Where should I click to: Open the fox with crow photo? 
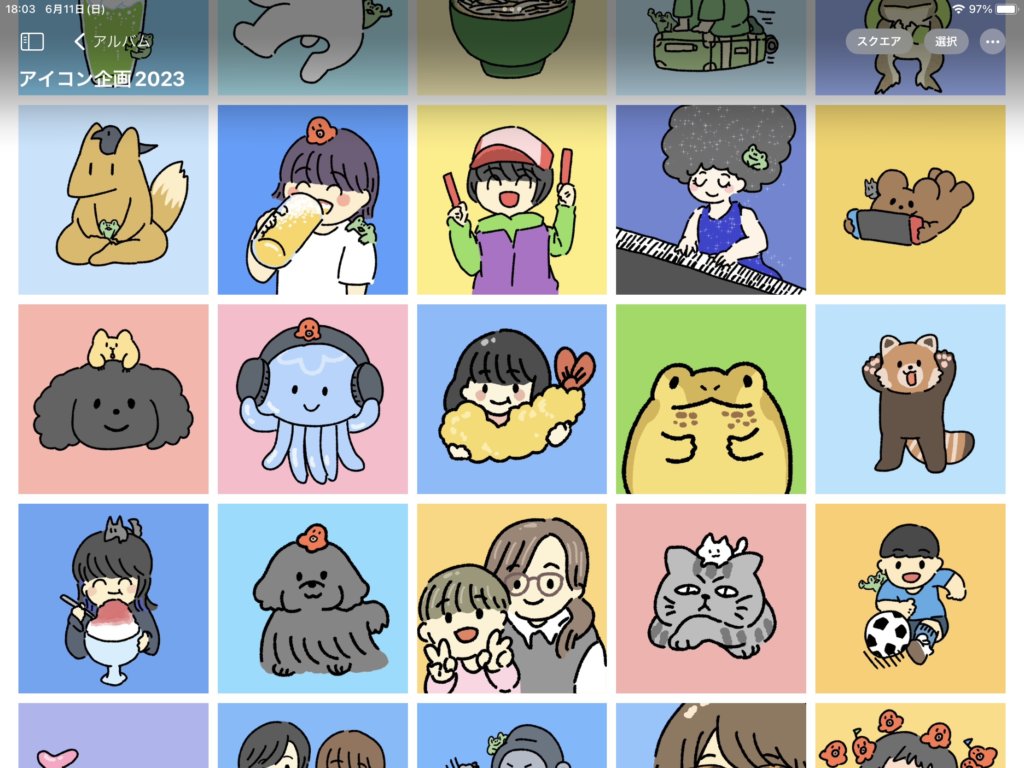click(113, 199)
